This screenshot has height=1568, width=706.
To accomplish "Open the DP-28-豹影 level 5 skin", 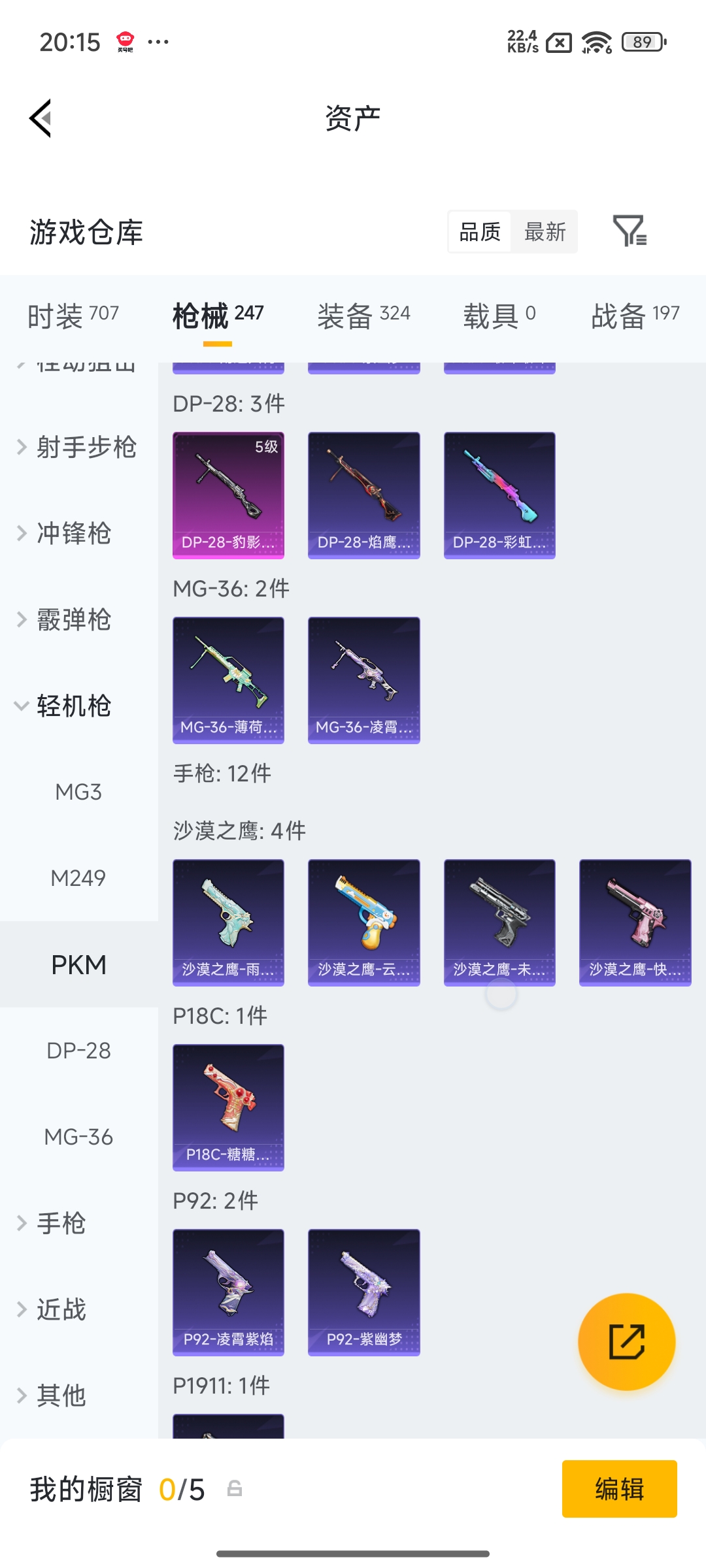I will point(228,495).
